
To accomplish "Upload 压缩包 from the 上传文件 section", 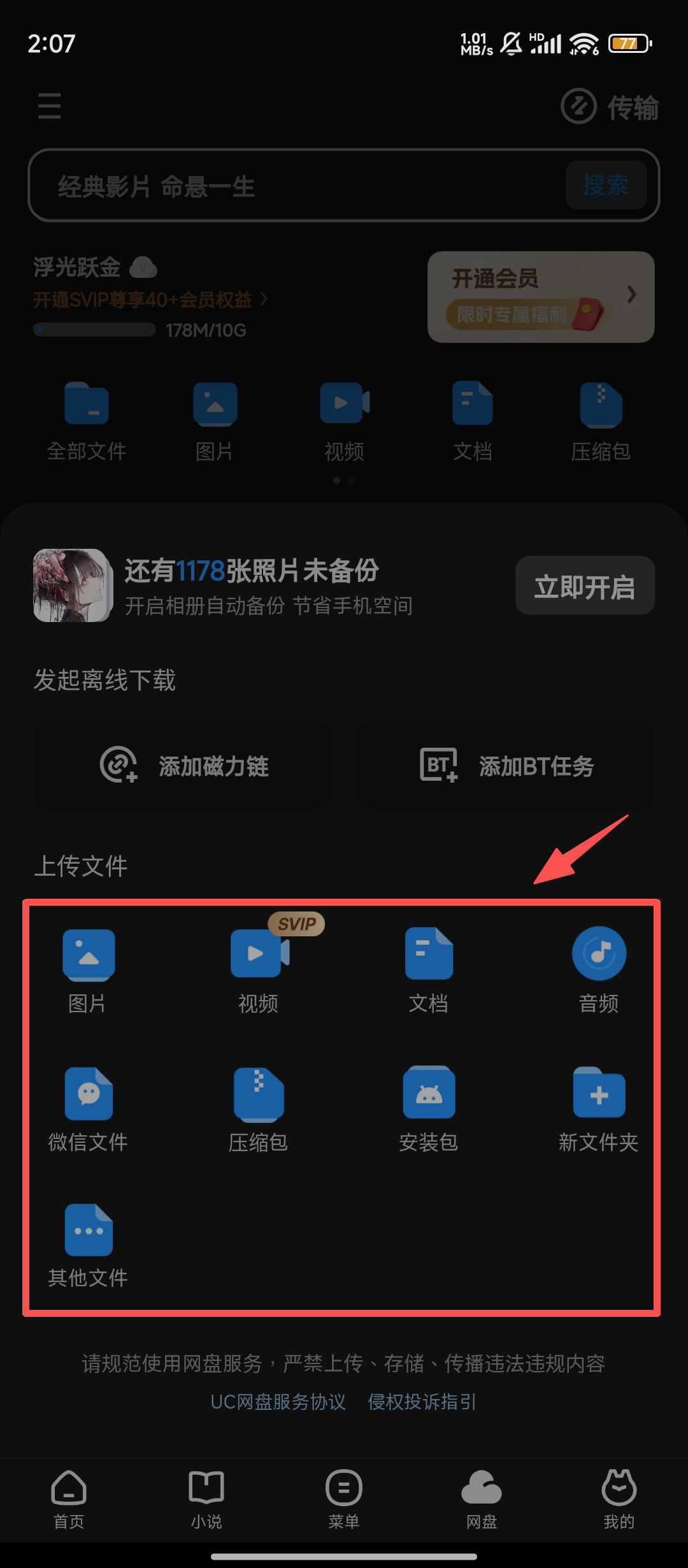I will click(x=258, y=1108).
